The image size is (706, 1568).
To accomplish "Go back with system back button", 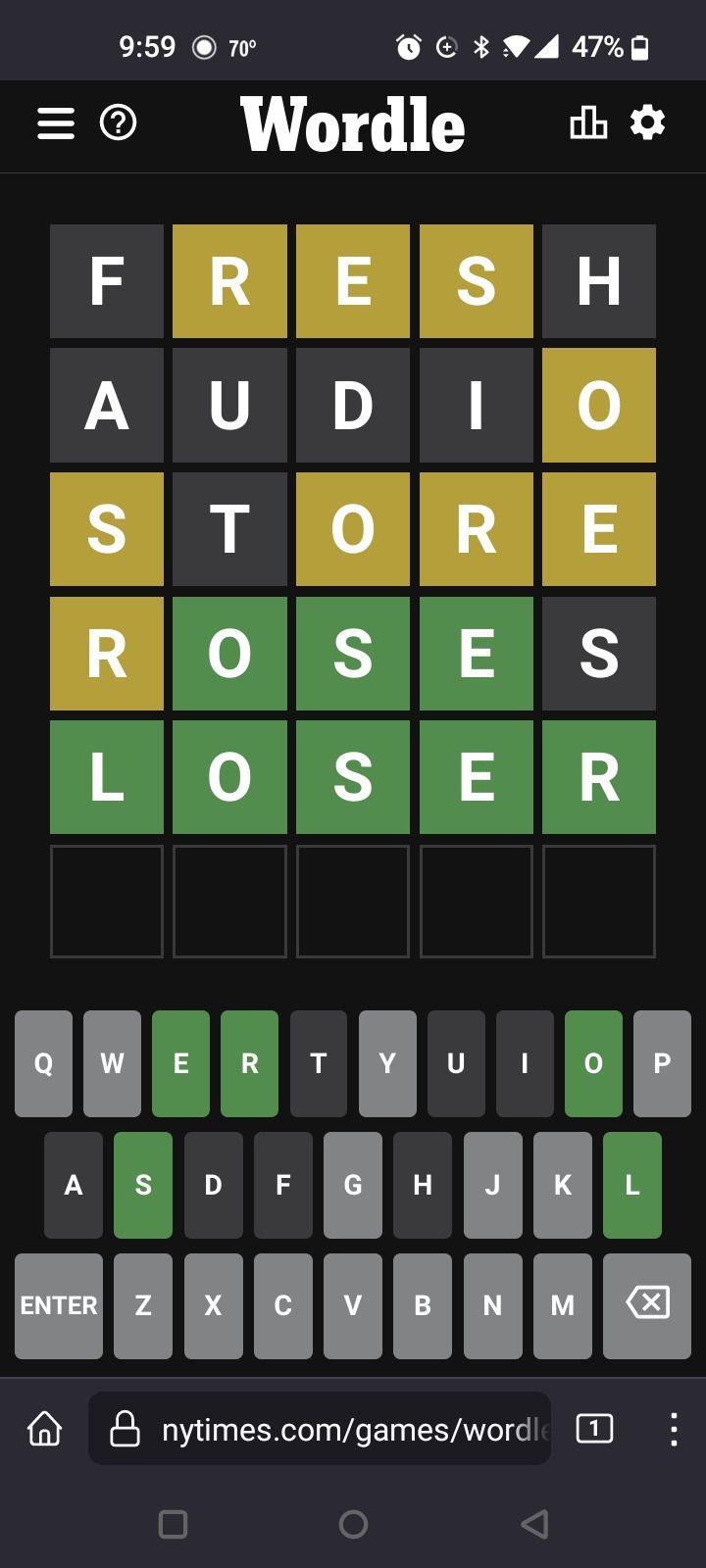I will (x=534, y=1524).
